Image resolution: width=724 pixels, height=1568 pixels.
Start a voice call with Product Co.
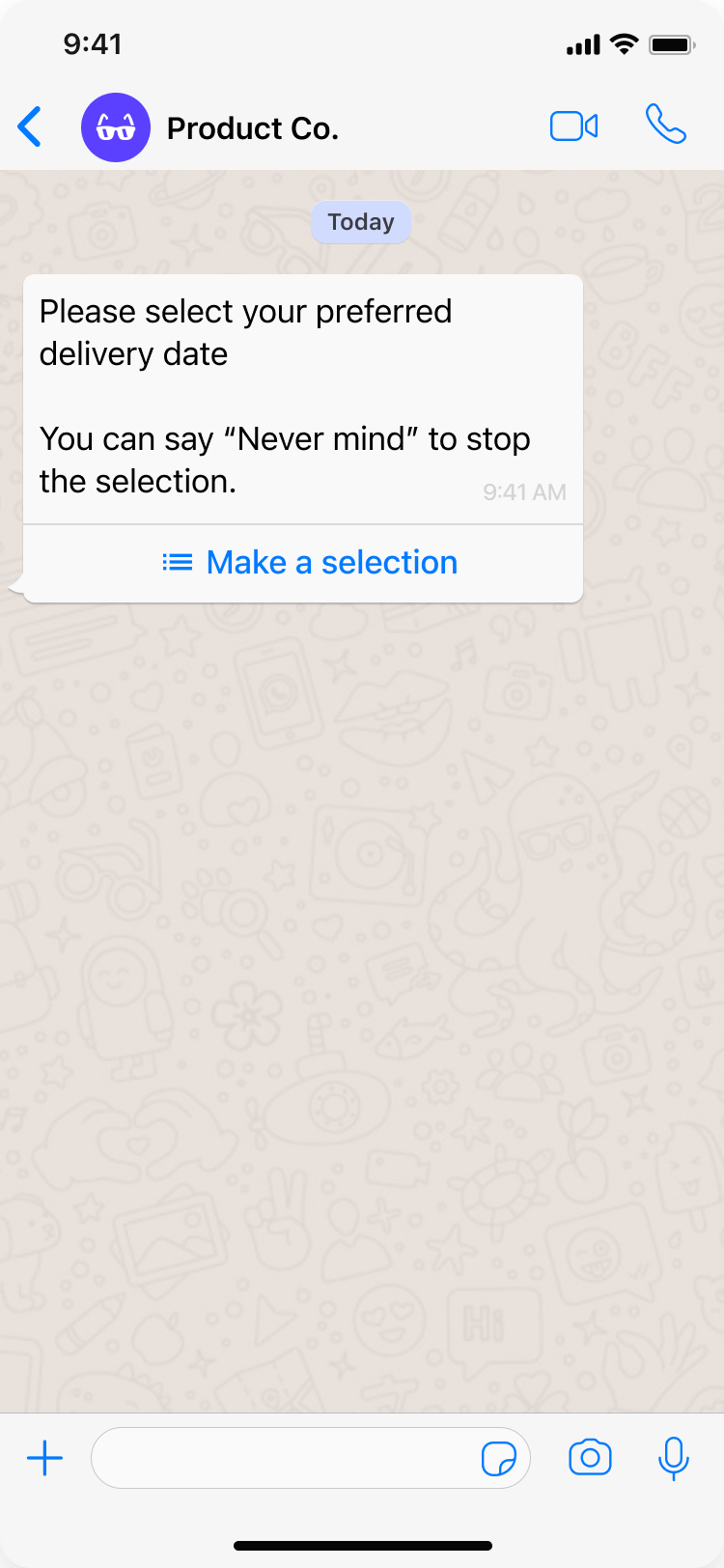click(x=665, y=126)
